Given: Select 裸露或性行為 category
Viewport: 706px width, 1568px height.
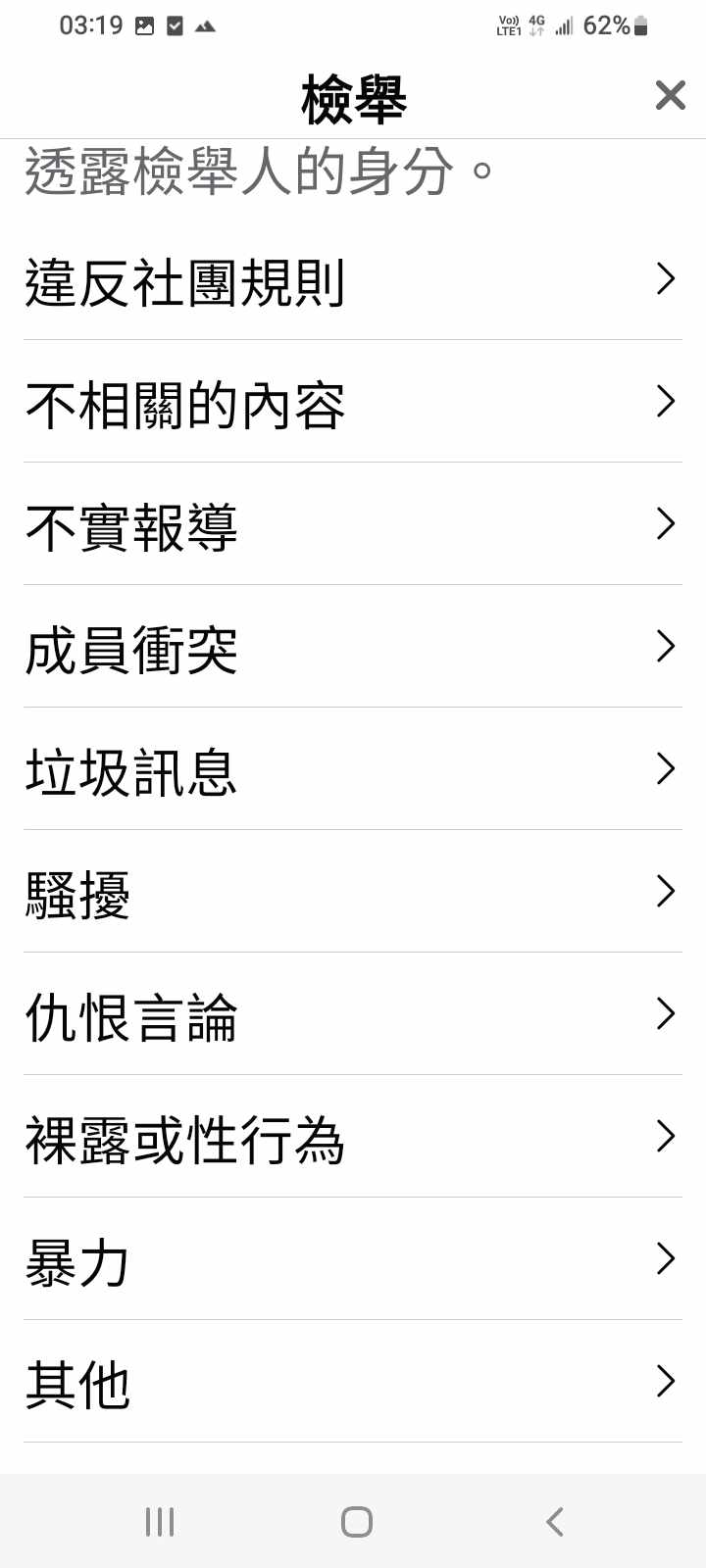Looking at the screenshot, I should tap(353, 1138).
